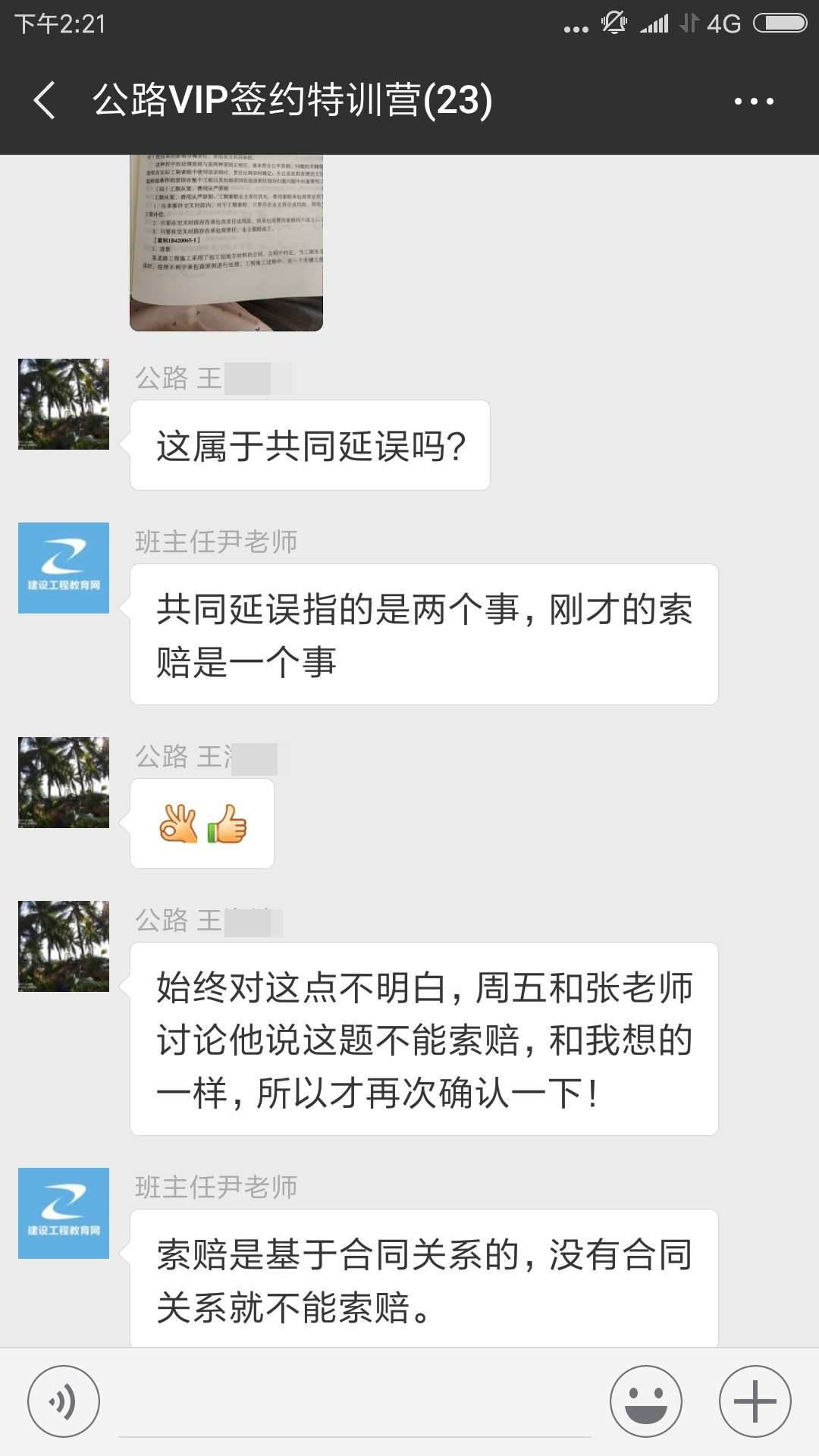The height and width of the screenshot is (1456, 819).
Task: Tap avatar beside 始终对这点不明白 message
Action: pos(64,946)
